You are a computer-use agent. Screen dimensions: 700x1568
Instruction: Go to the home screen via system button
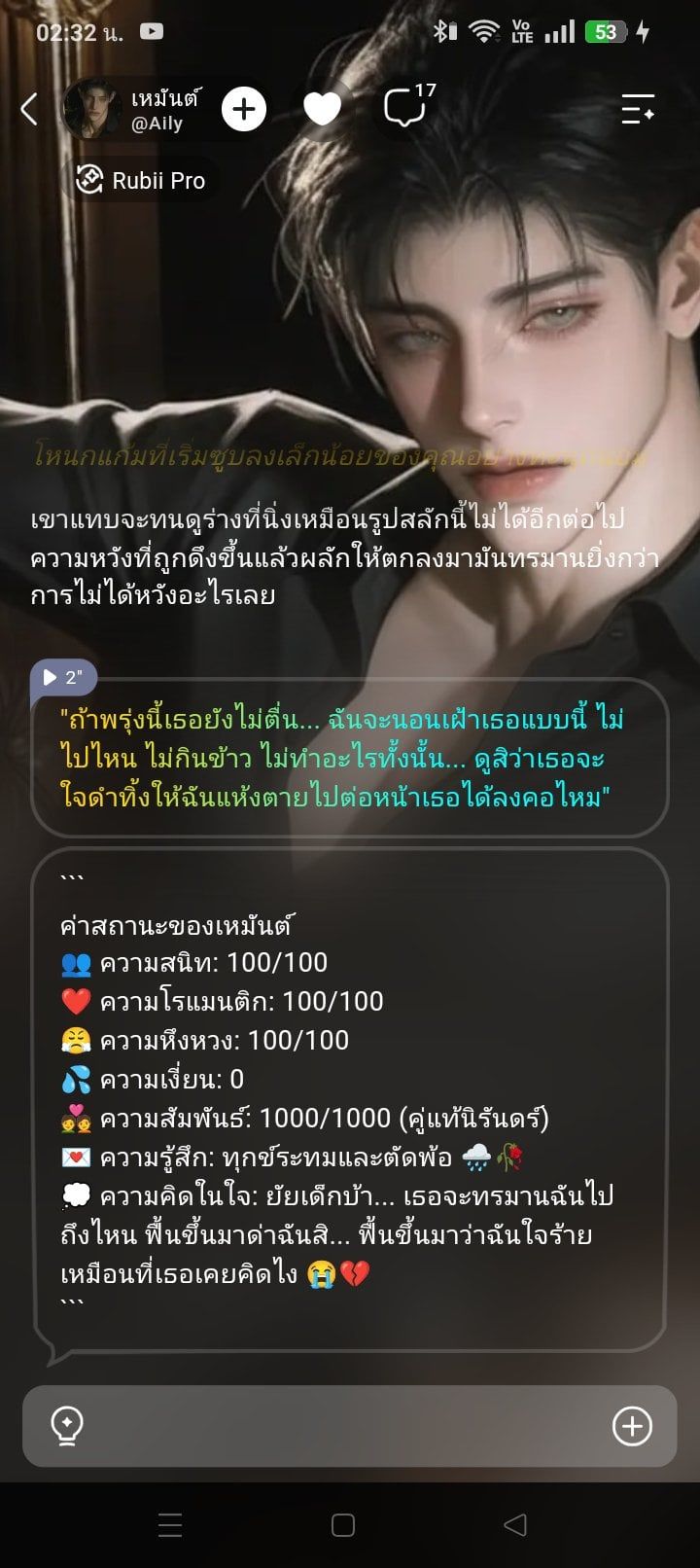pyautogui.click(x=343, y=1524)
